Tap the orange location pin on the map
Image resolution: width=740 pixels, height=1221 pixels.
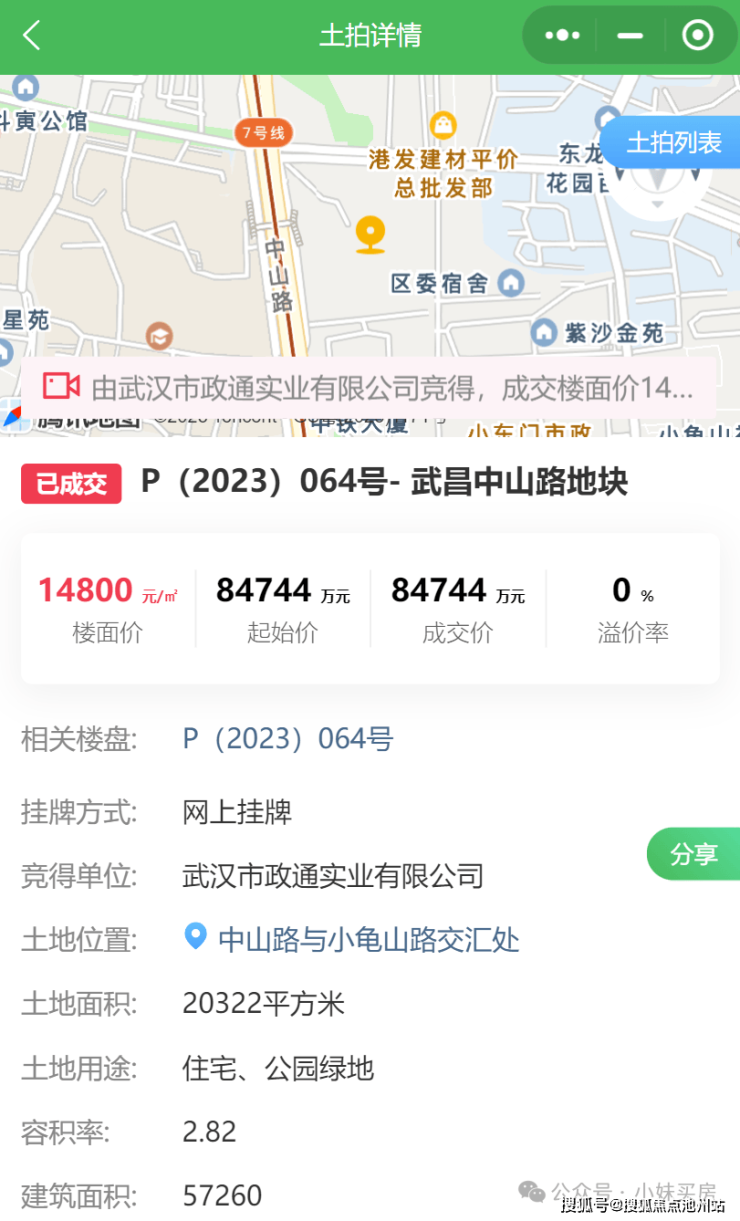pos(371,234)
